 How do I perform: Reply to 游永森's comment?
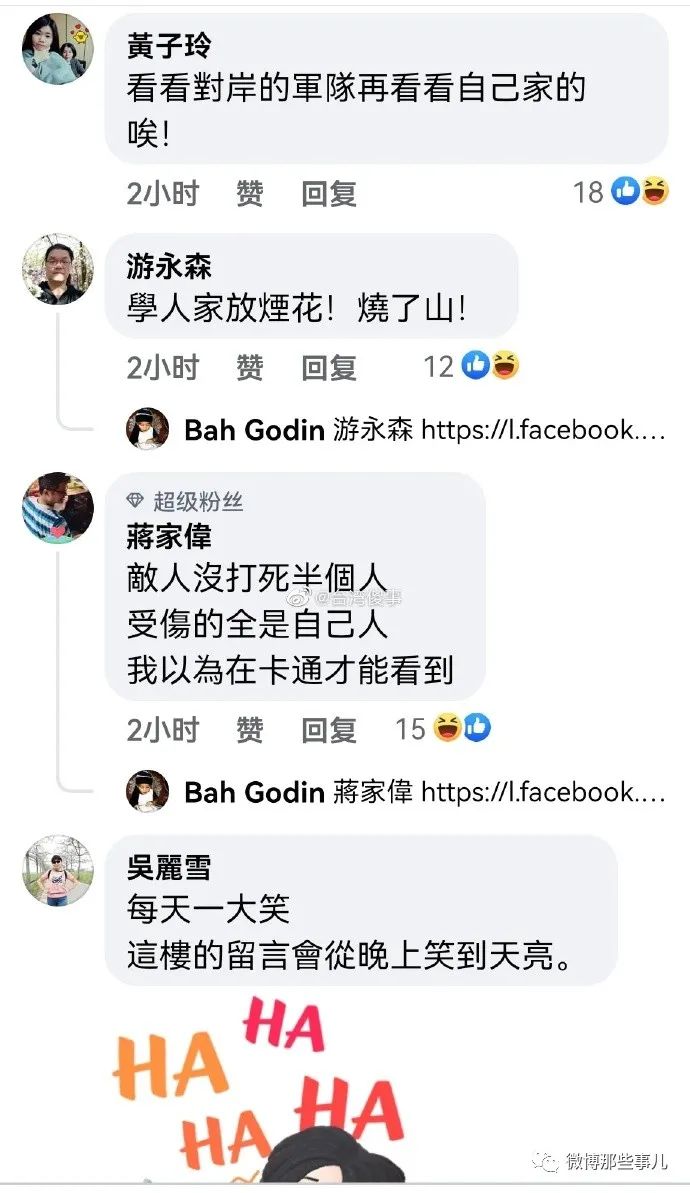coord(329,368)
